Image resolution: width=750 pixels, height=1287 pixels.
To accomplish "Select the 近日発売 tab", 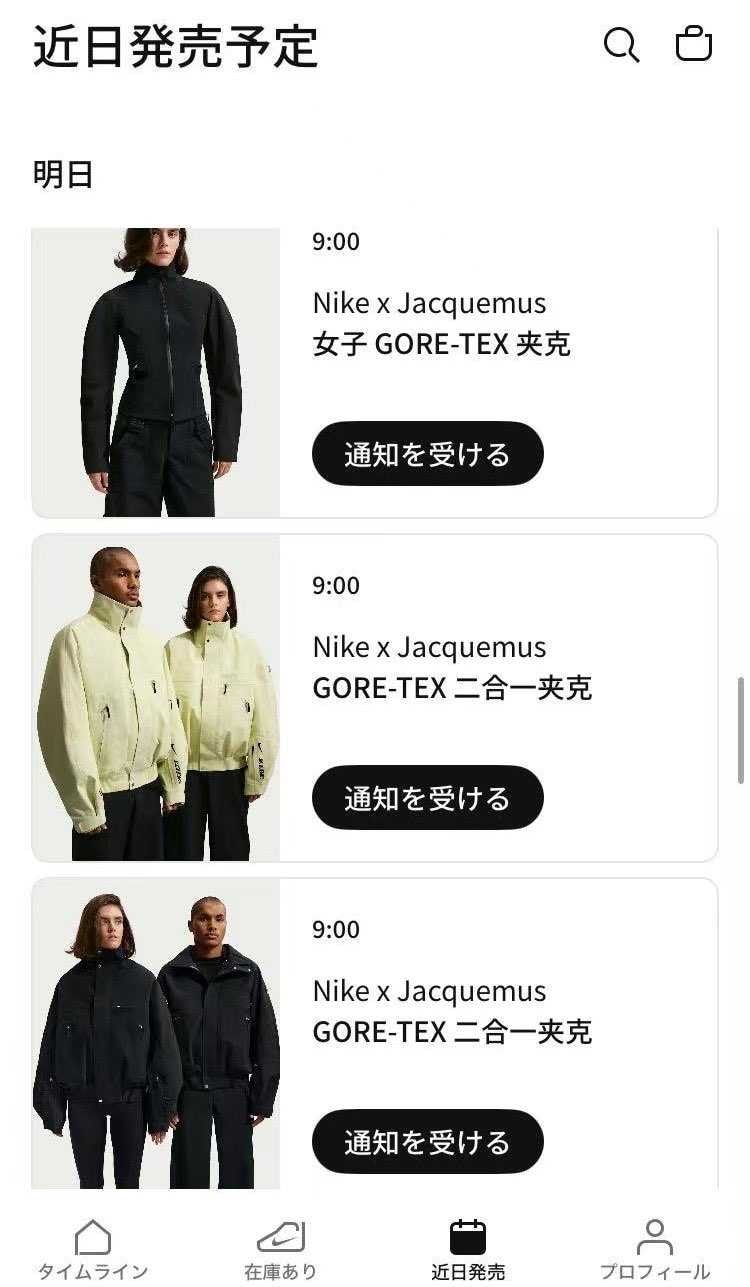I will coord(468,1248).
